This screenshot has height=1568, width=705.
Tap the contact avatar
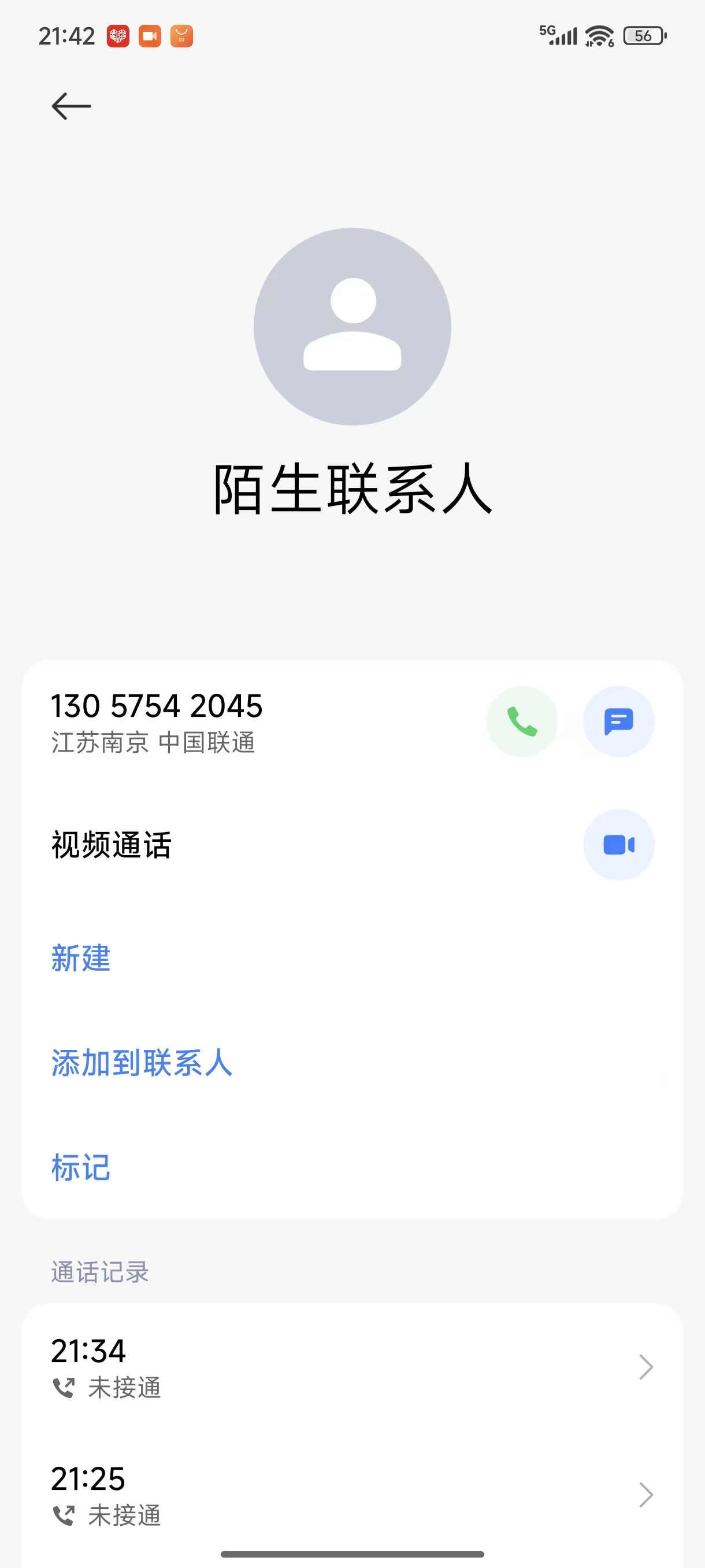352,327
